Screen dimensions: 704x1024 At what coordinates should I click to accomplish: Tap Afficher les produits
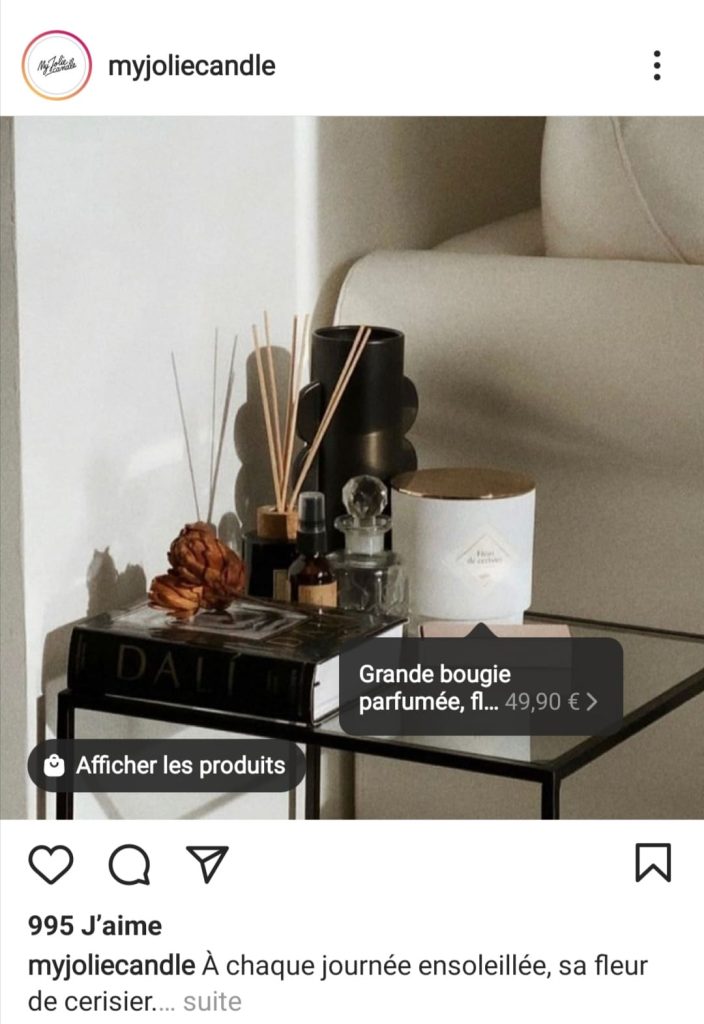click(x=166, y=766)
